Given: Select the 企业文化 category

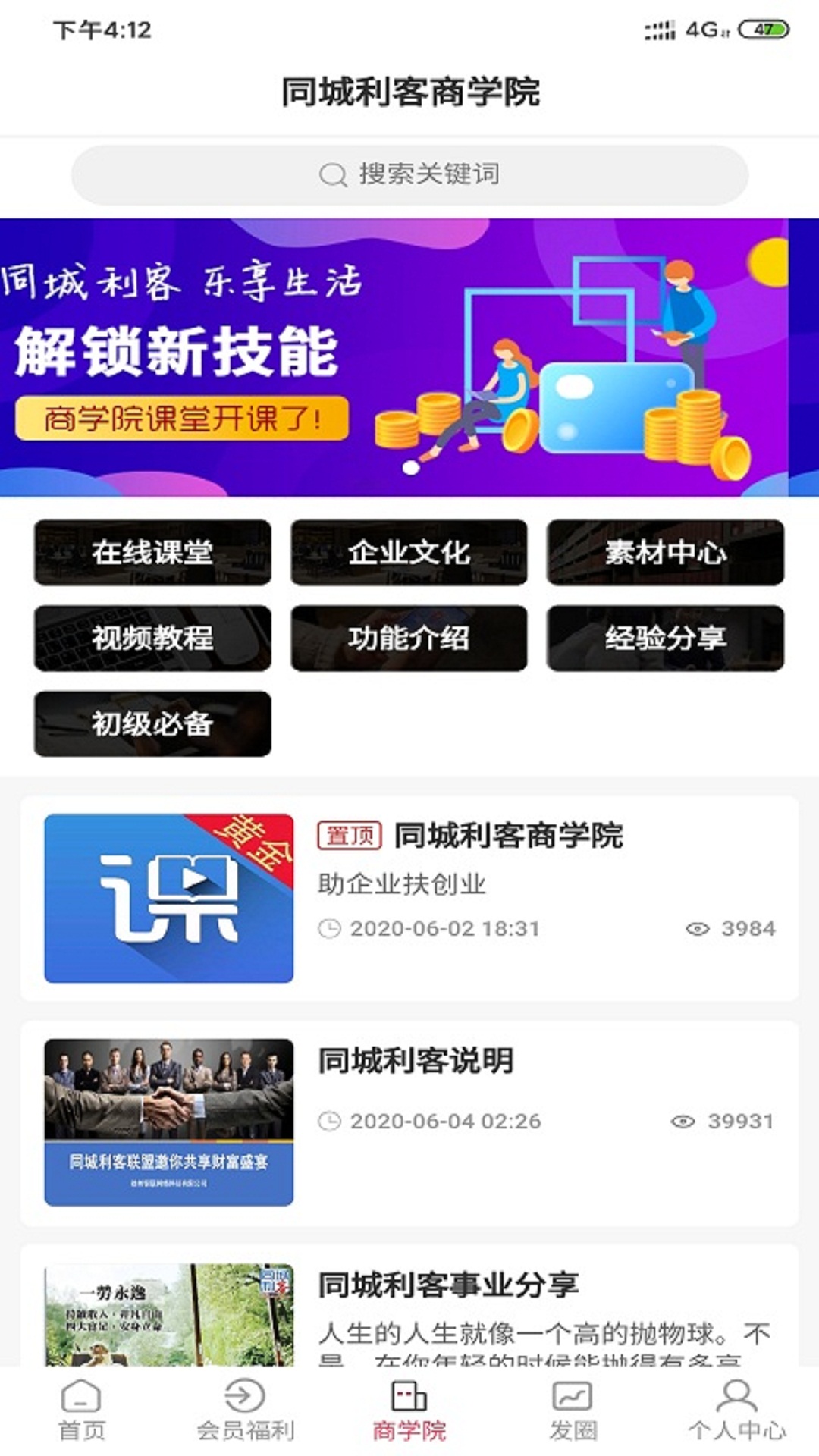Looking at the screenshot, I should point(409,552).
